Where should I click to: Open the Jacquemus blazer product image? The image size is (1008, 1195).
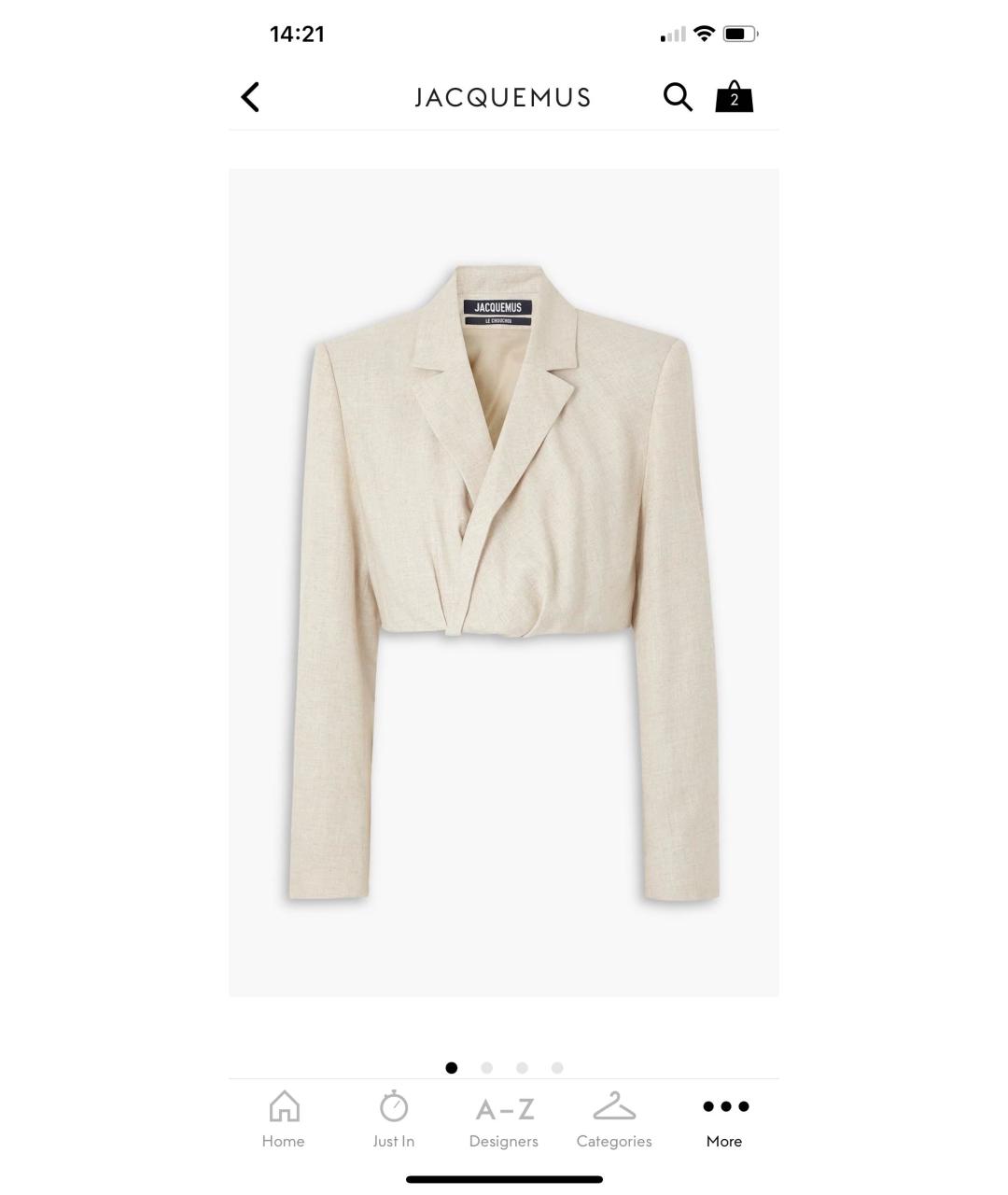[x=504, y=583]
